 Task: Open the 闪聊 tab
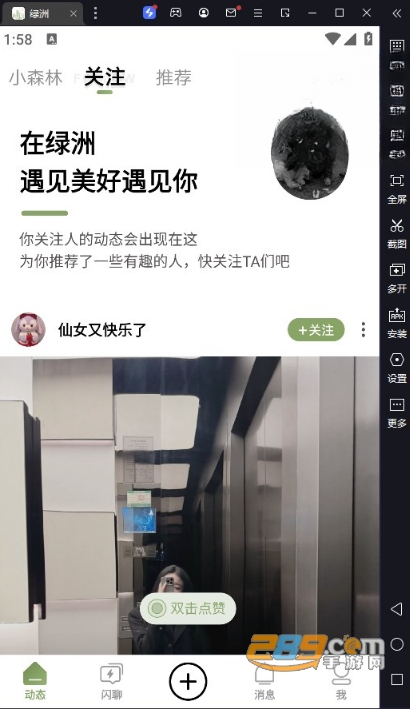click(x=111, y=681)
